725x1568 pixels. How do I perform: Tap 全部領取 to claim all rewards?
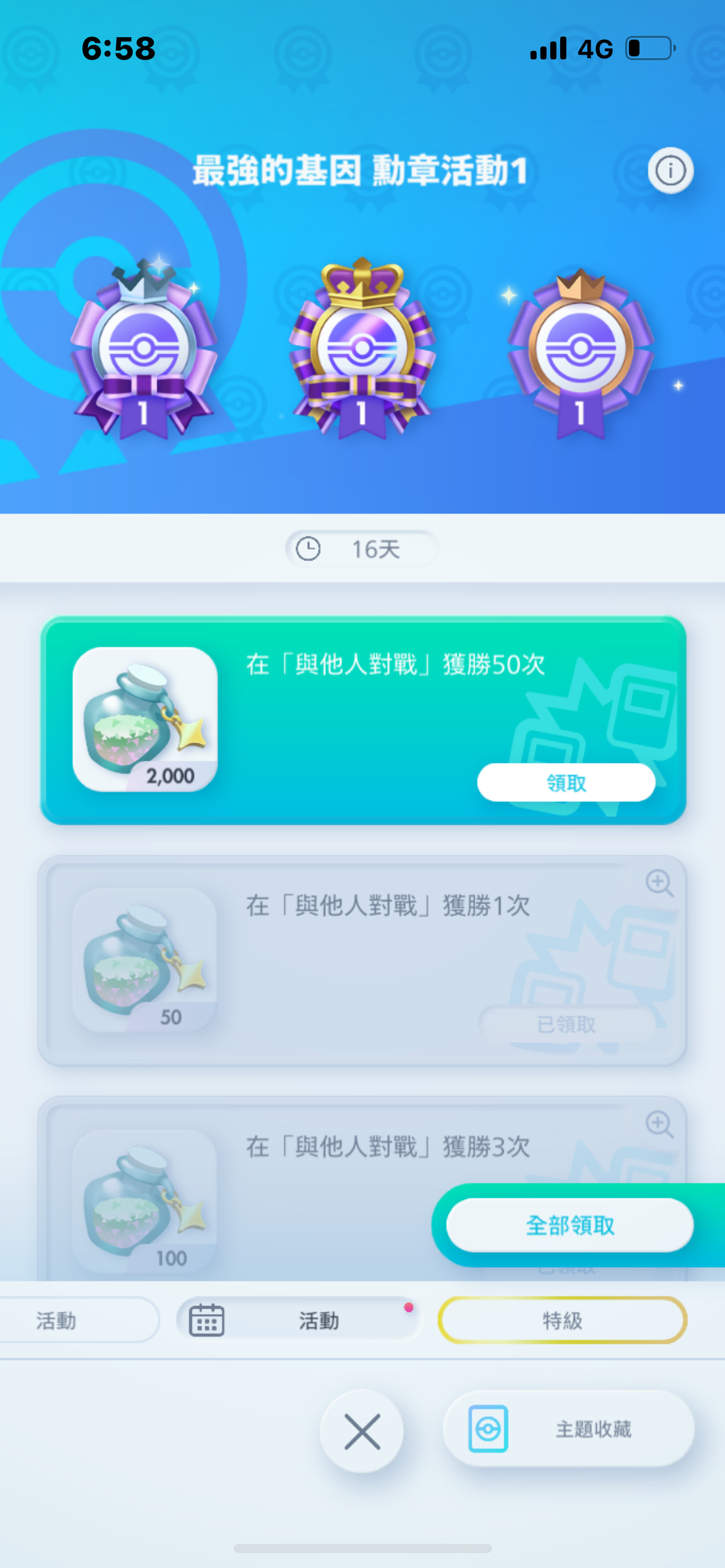pos(569,1225)
